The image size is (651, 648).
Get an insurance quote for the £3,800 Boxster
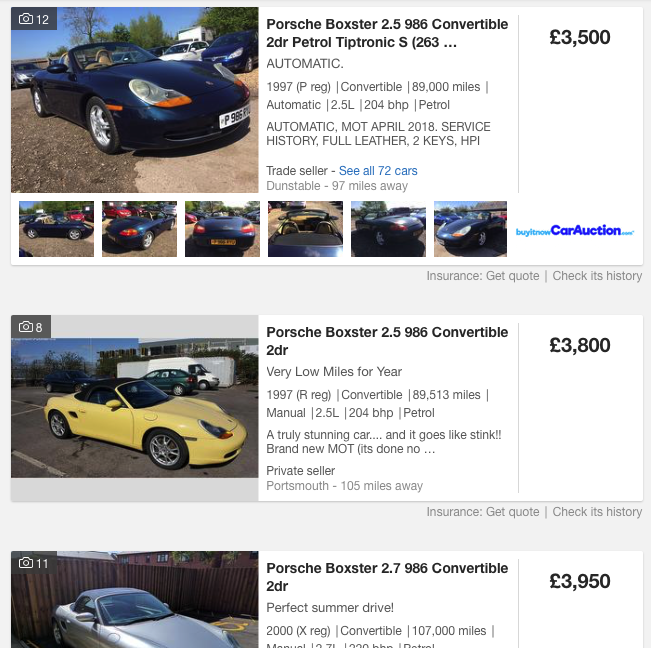pyautogui.click(x=483, y=512)
